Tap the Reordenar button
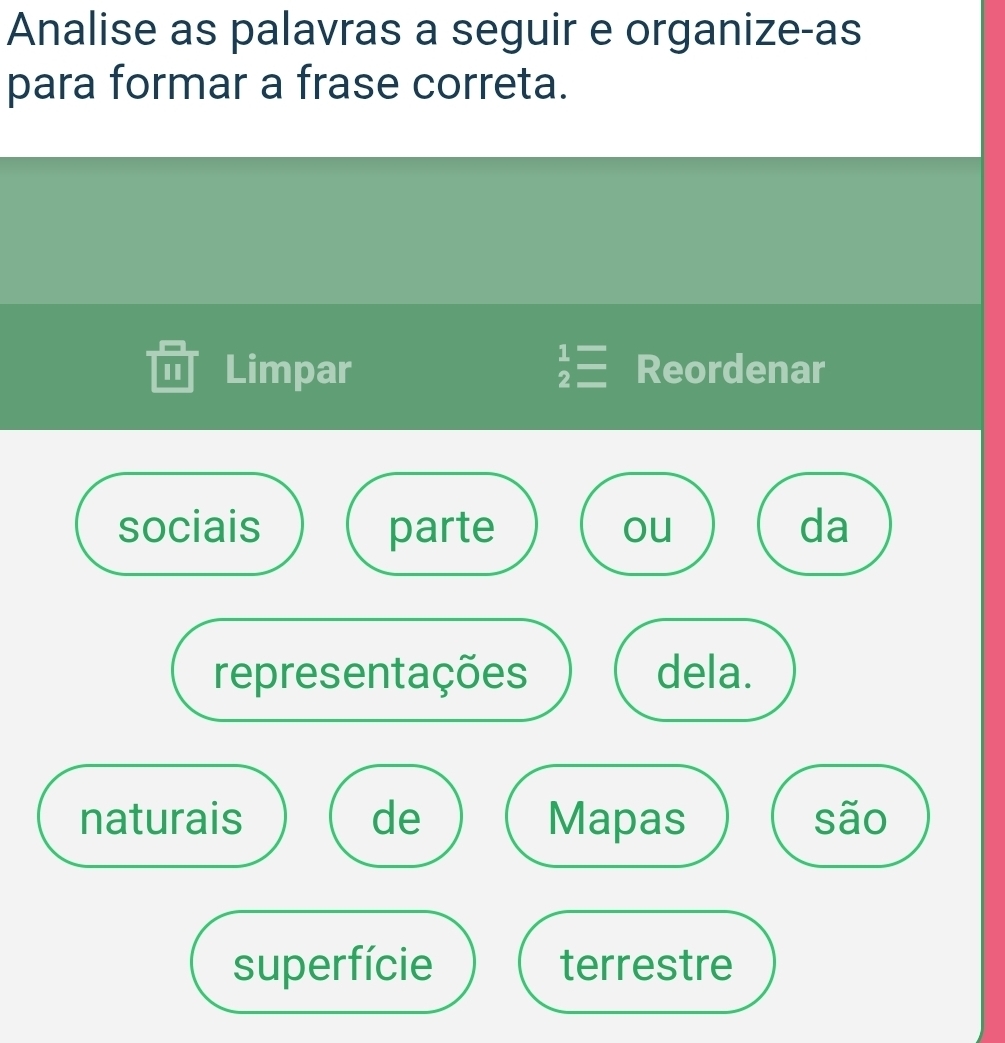The image size is (1005, 1043). [x=691, y=370]
